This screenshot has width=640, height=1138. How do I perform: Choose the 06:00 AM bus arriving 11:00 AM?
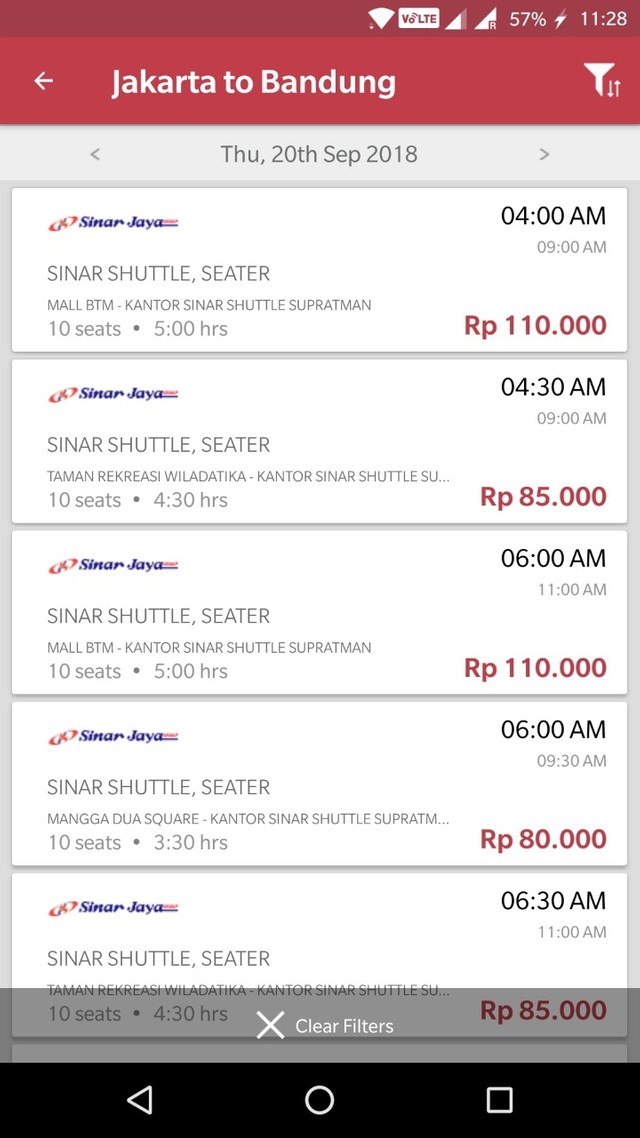pyautogui.click(x=319, y=613)
